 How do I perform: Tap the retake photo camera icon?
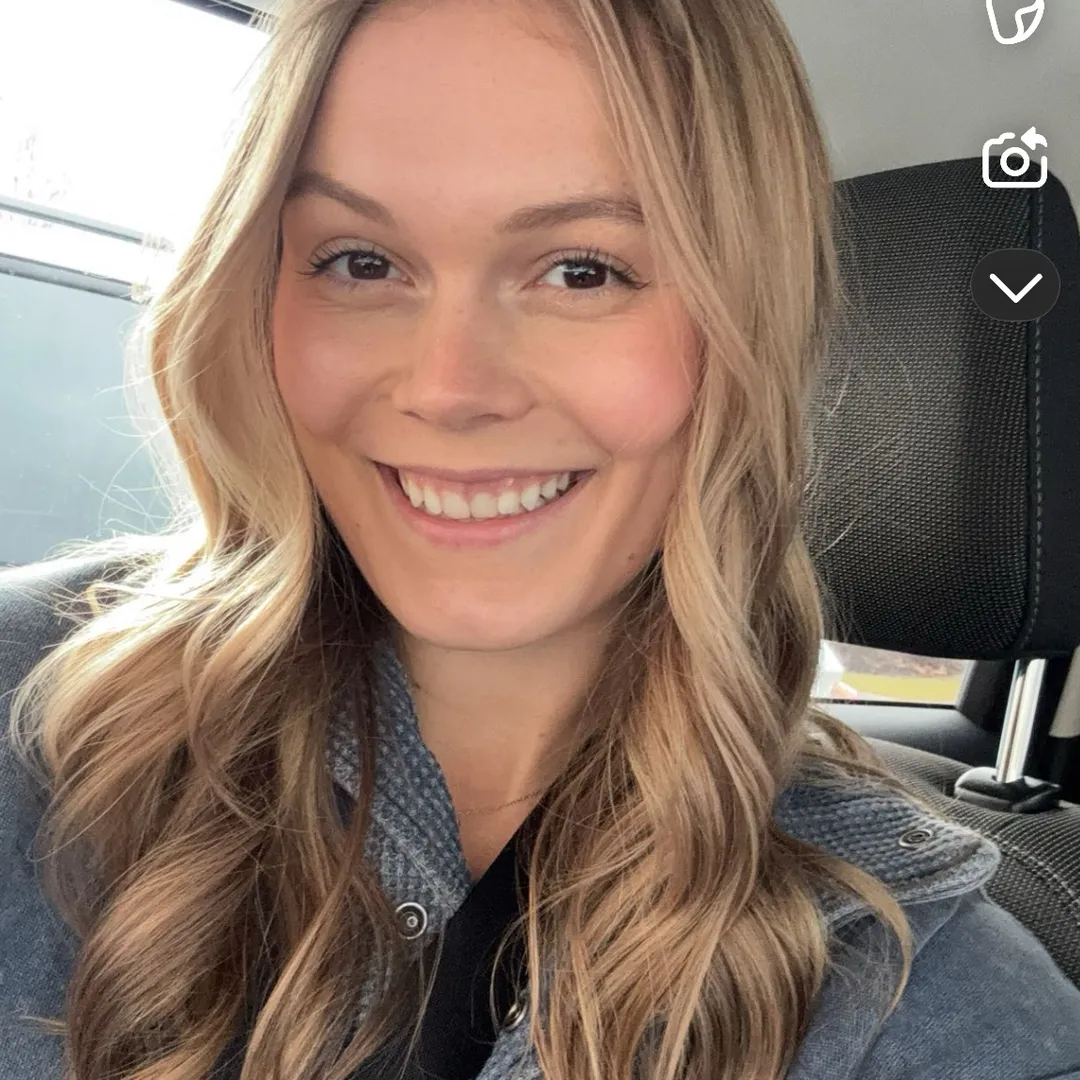coord(1015,158)
